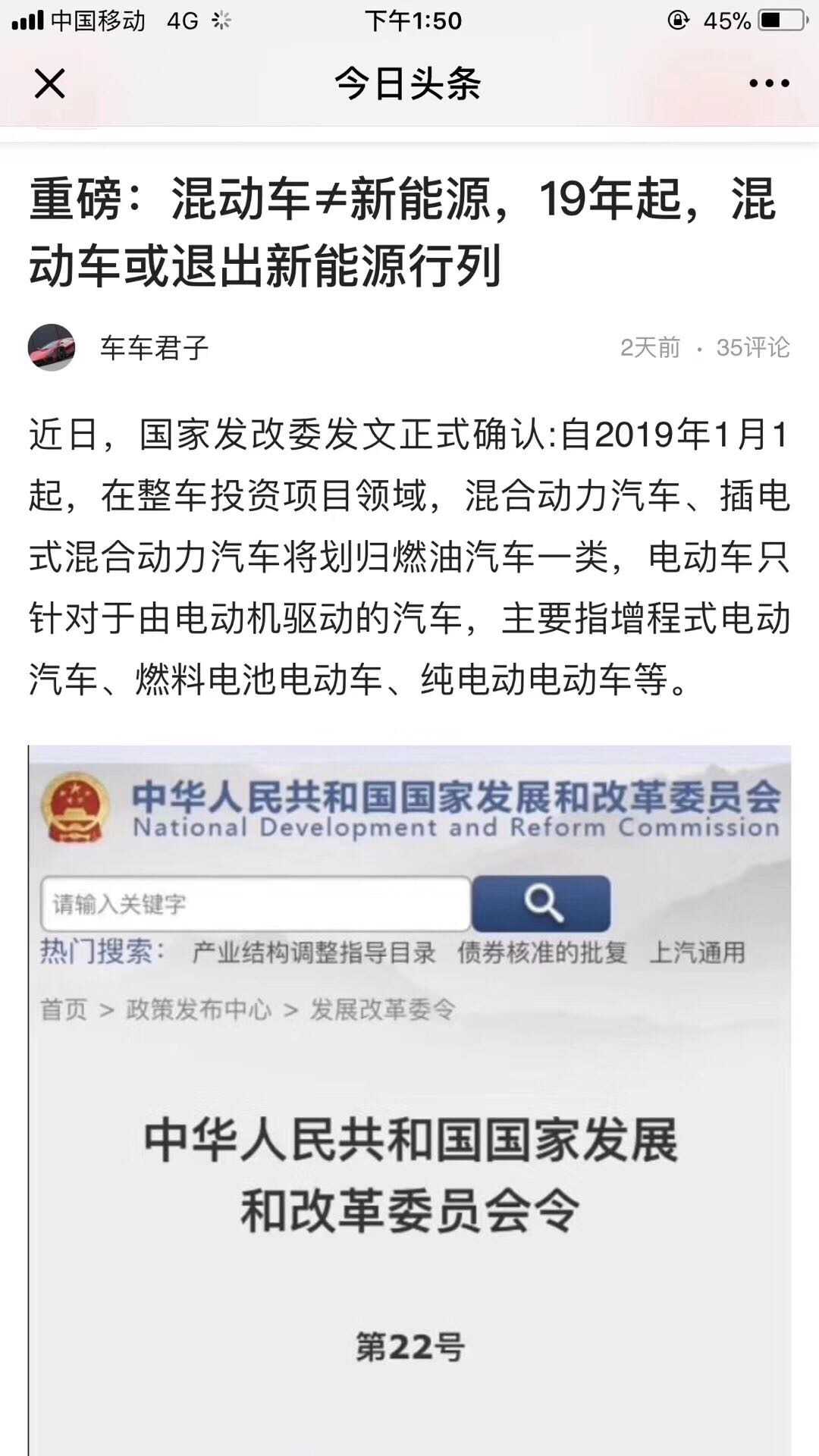View the 35评论 comments
819x1456 pixels.
pos(752,347)
